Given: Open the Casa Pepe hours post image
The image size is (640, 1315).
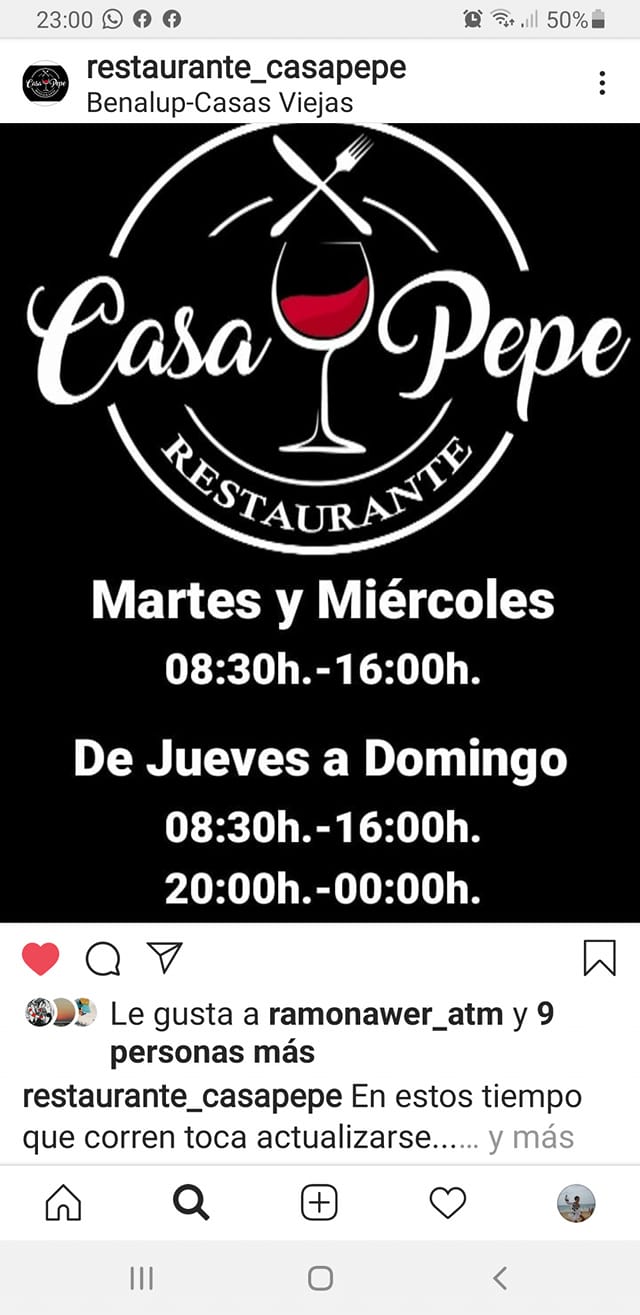Looking at the screenshot, I should point(320,522).
